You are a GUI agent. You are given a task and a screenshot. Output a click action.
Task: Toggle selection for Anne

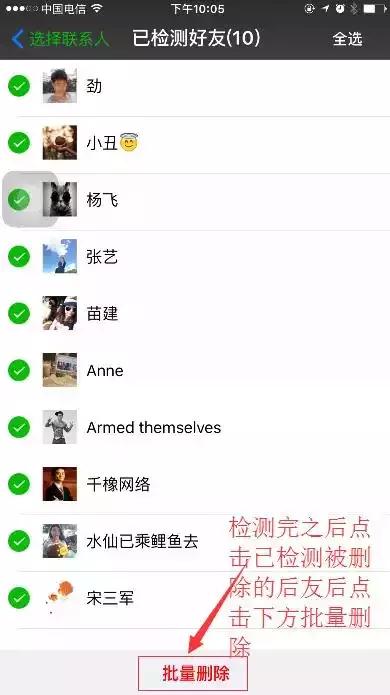pos(19,370)
